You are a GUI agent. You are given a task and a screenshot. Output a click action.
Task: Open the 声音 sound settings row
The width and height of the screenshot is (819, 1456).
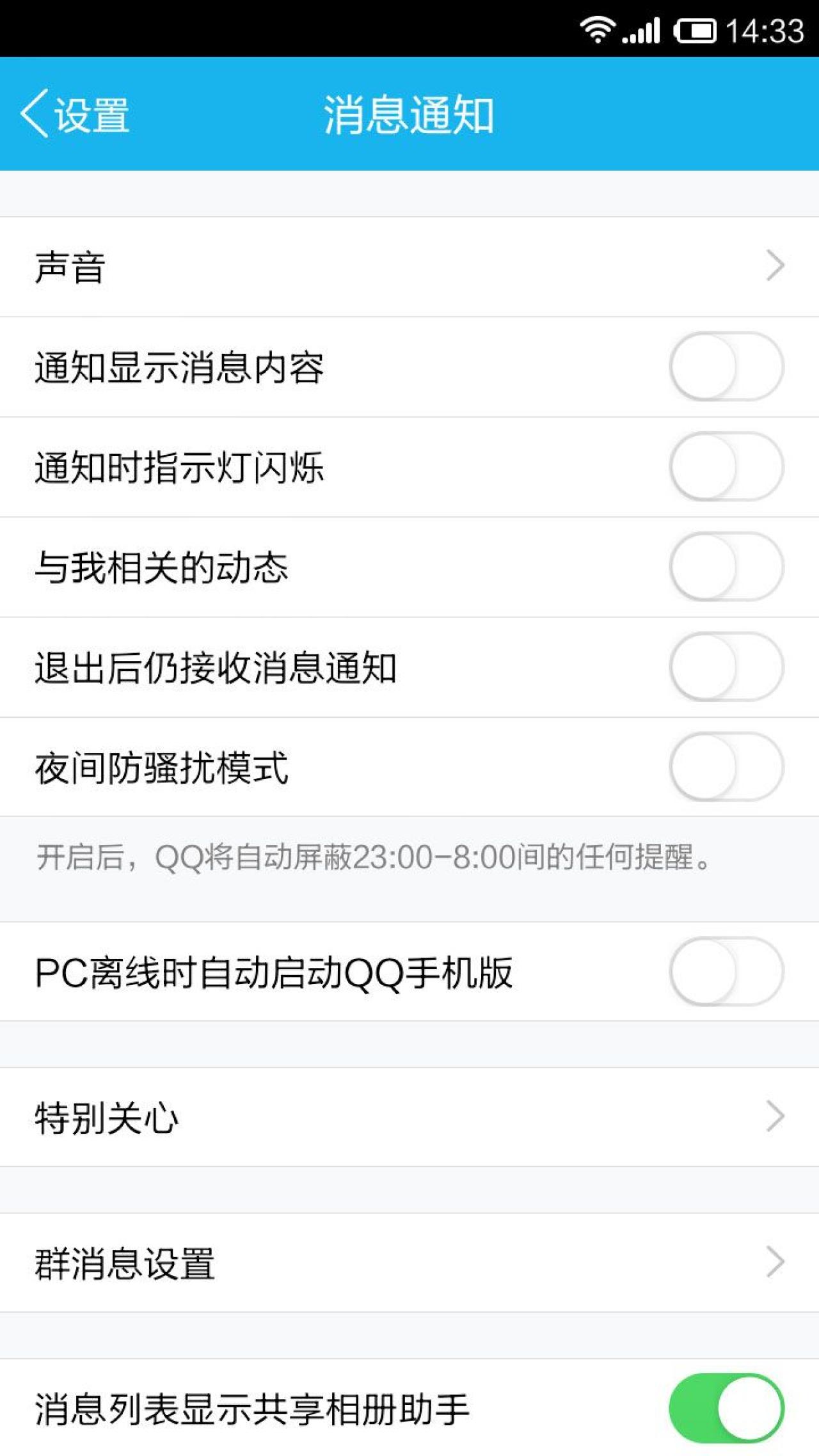click(256, 265)
